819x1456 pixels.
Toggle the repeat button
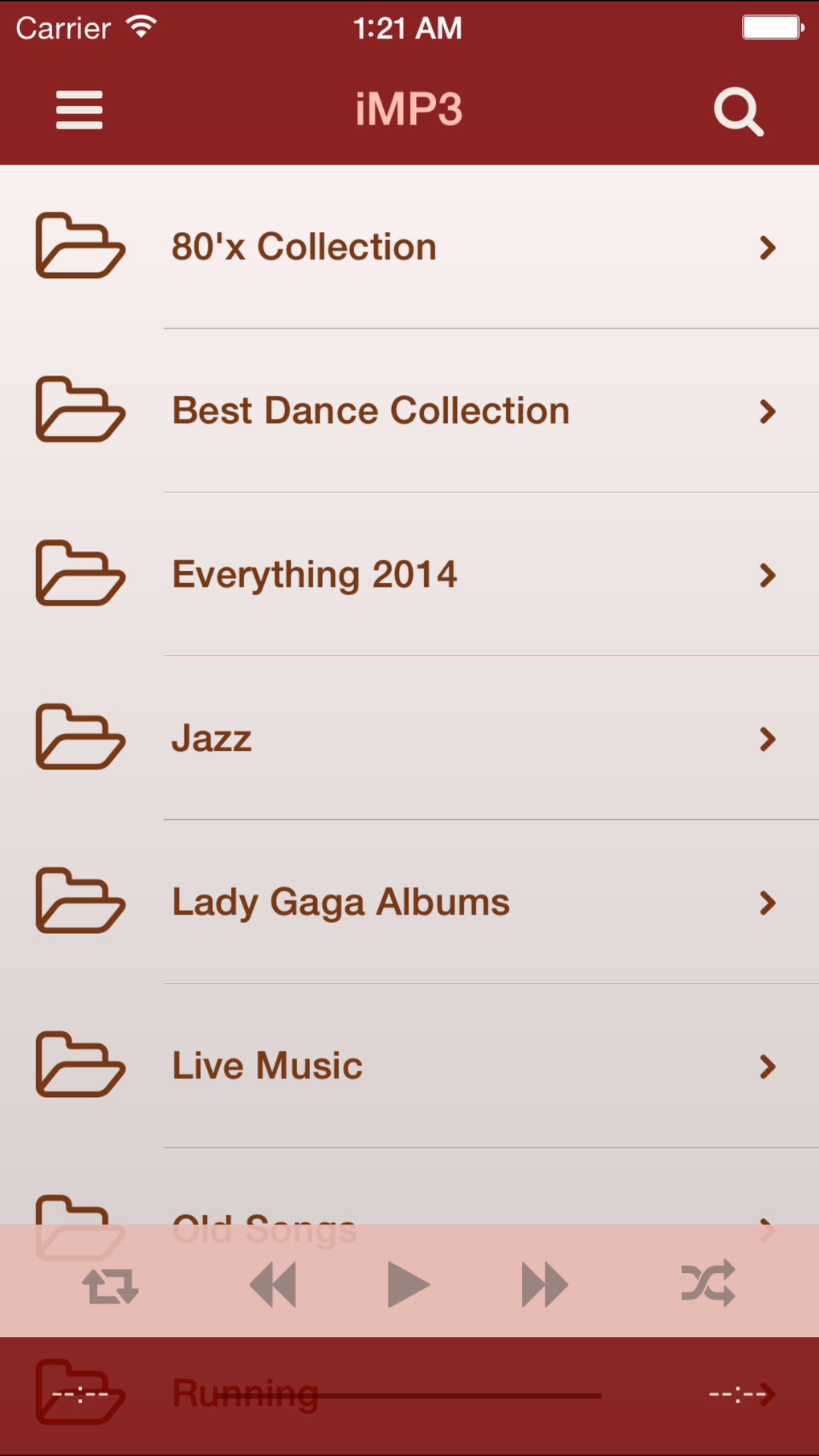[x=110, y=1285]
